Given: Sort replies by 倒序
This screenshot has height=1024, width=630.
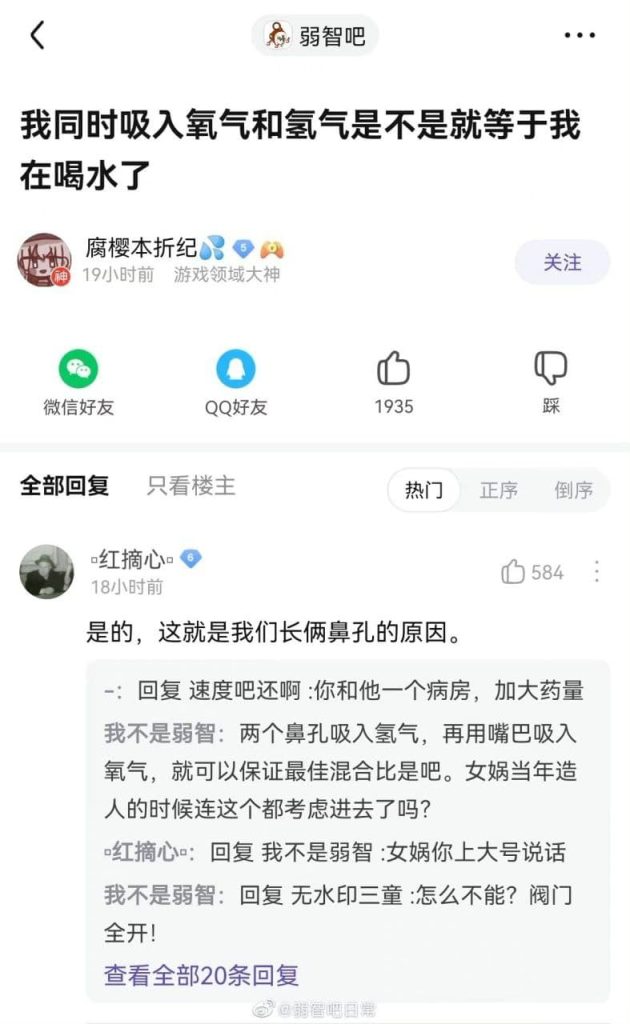Looking at the screenshot, I should [x=573, y=490].
